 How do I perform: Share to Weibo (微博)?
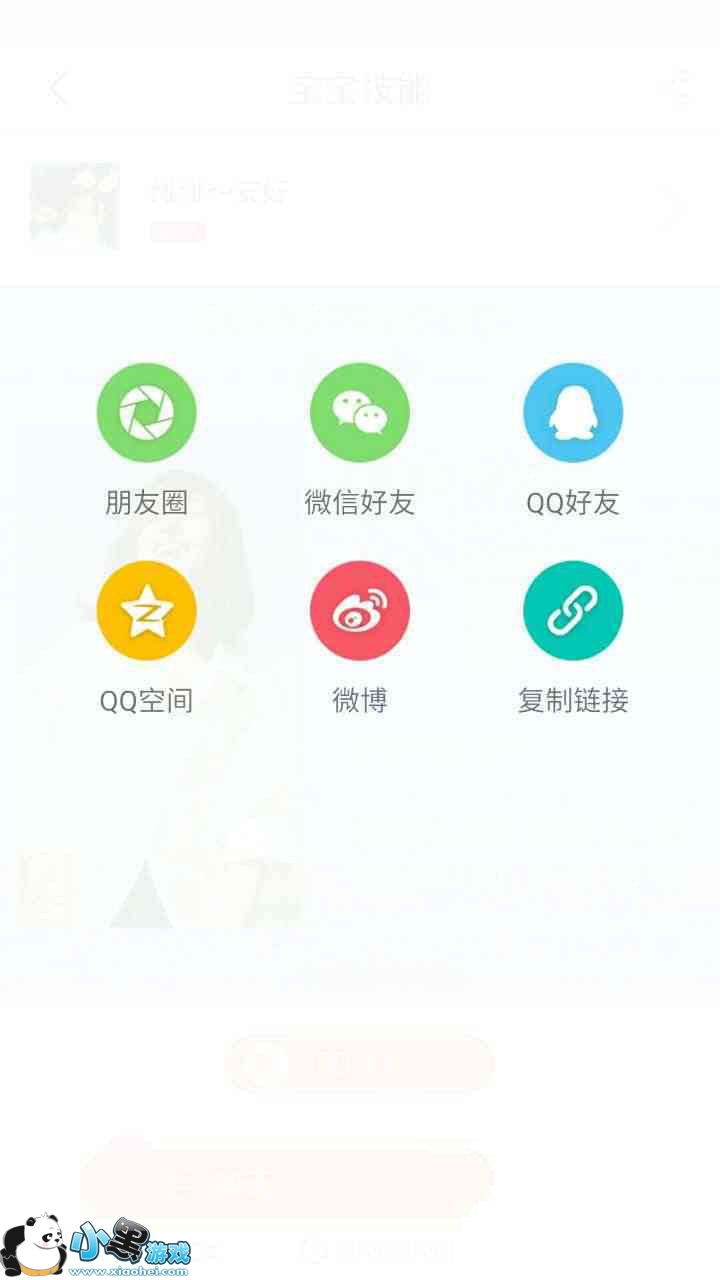coord(360,611)
